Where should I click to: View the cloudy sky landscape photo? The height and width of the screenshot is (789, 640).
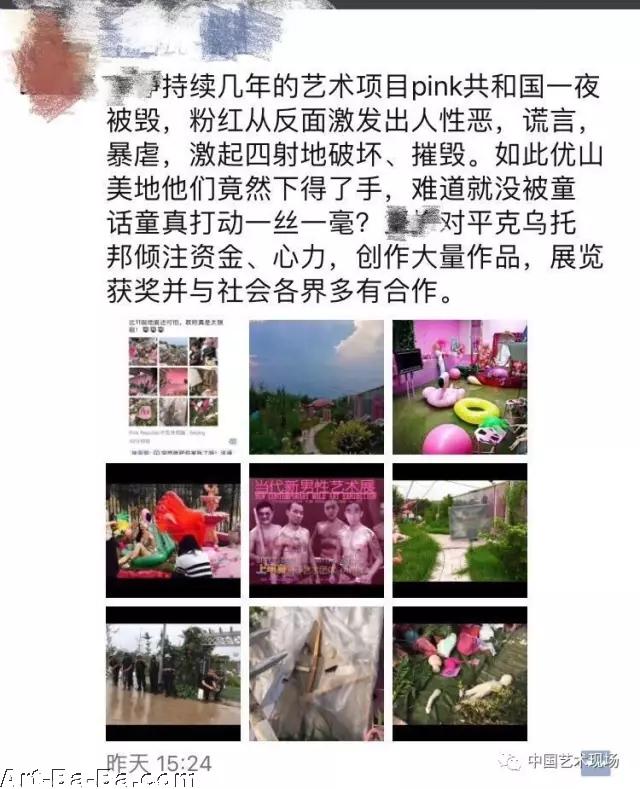(x=316, y=387)
